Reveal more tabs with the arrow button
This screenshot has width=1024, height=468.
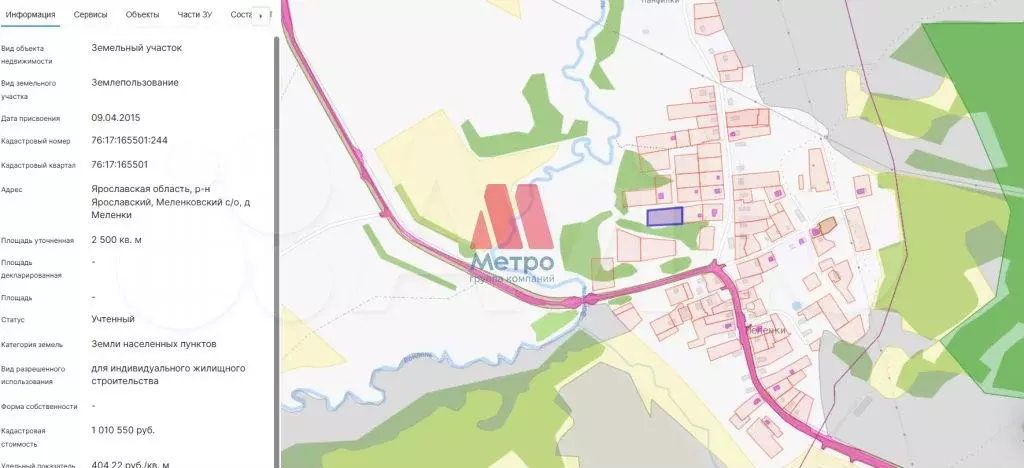[262, 16]
